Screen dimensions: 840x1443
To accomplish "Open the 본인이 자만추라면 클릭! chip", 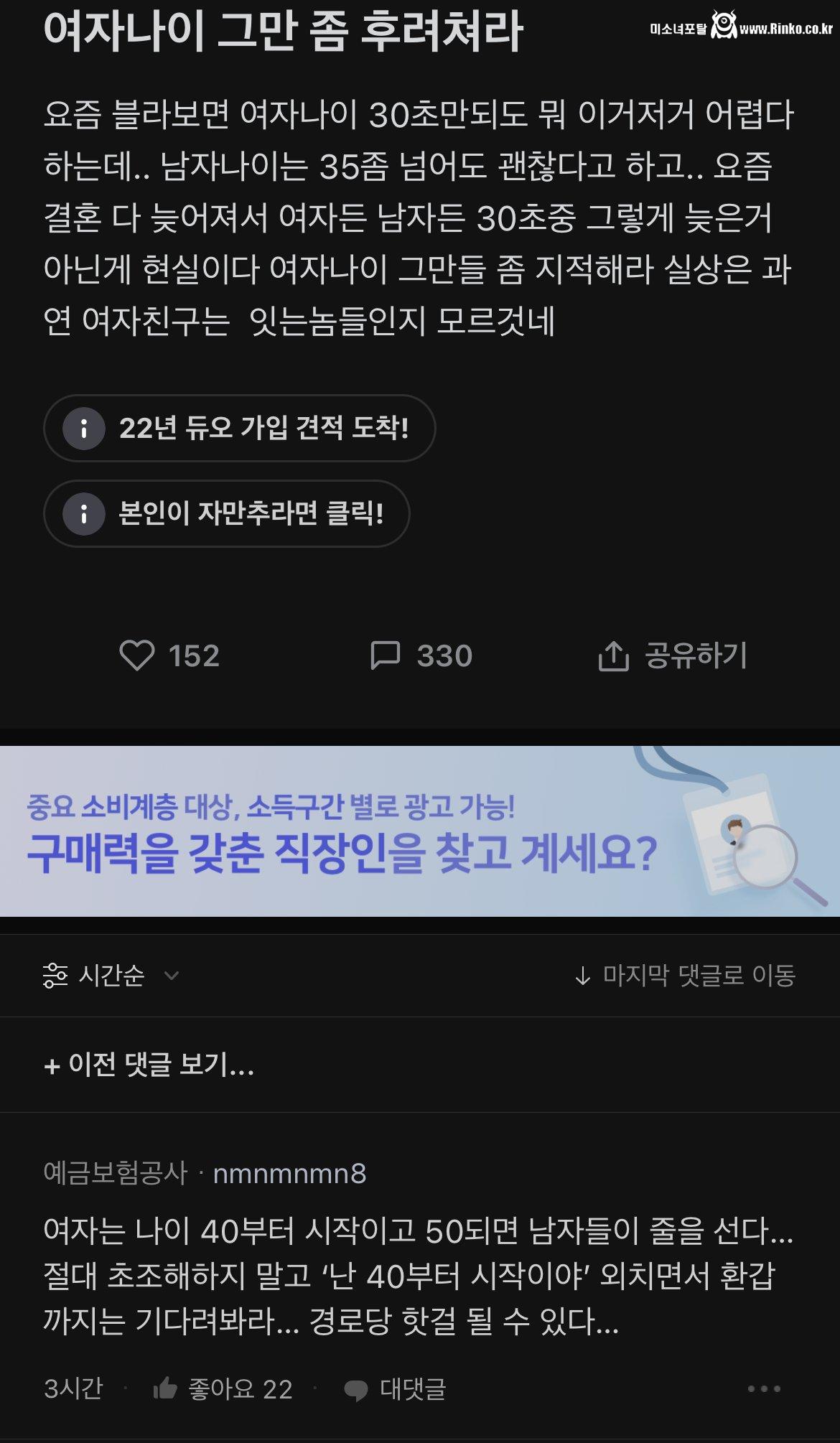I will pyautogui.click(x=226, y=513).
